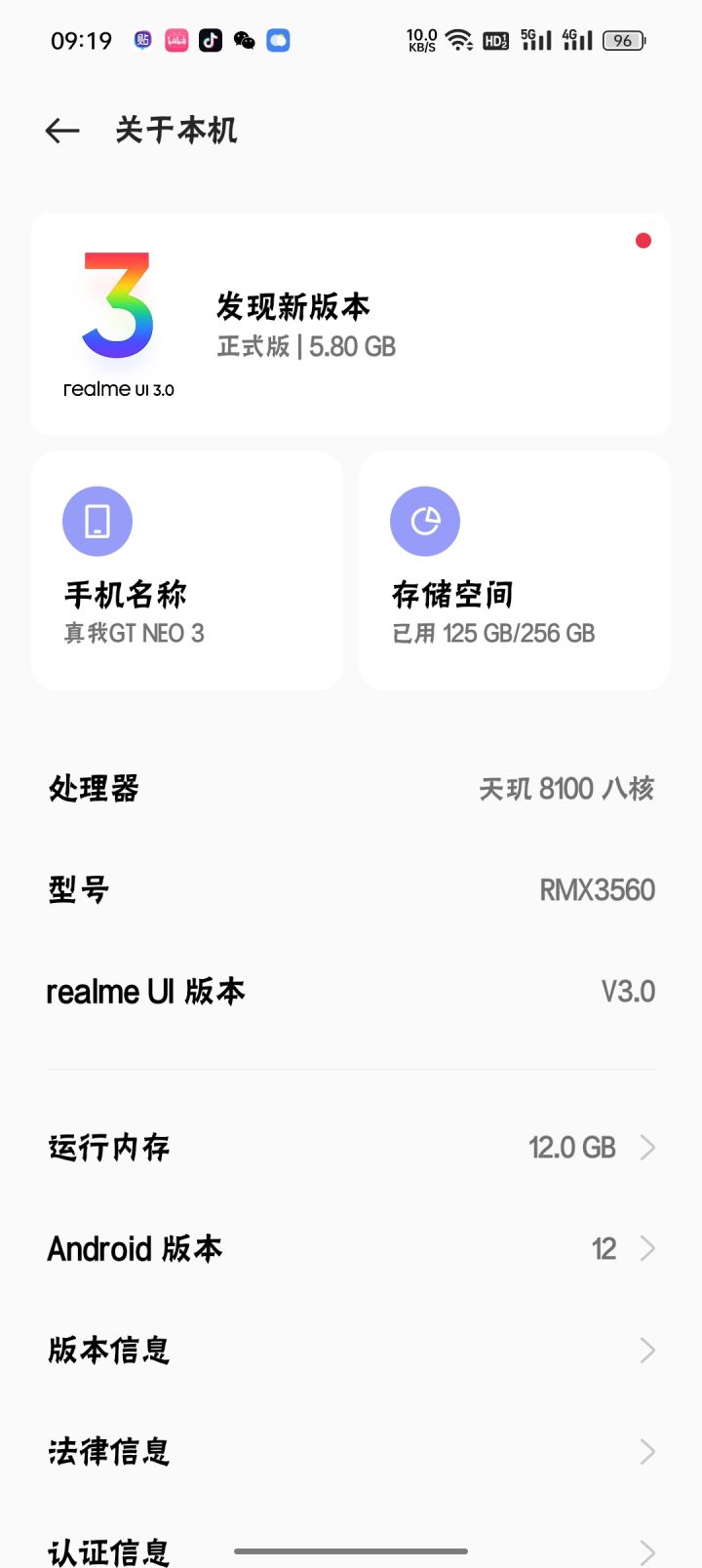
Task: Open the 版本信息 row
Action: (351, 1351)
